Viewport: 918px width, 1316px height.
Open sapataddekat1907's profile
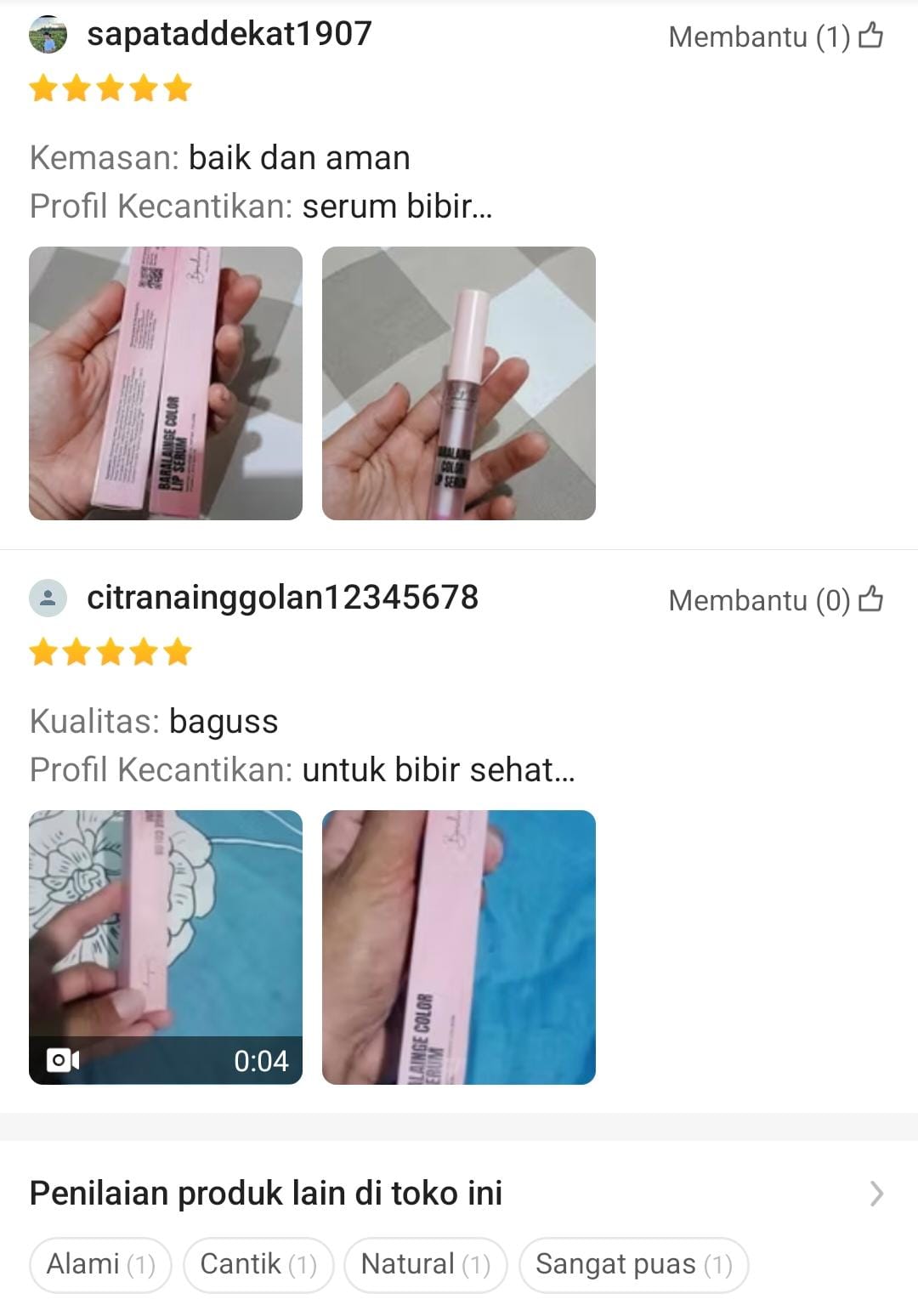tap(229, 35)
